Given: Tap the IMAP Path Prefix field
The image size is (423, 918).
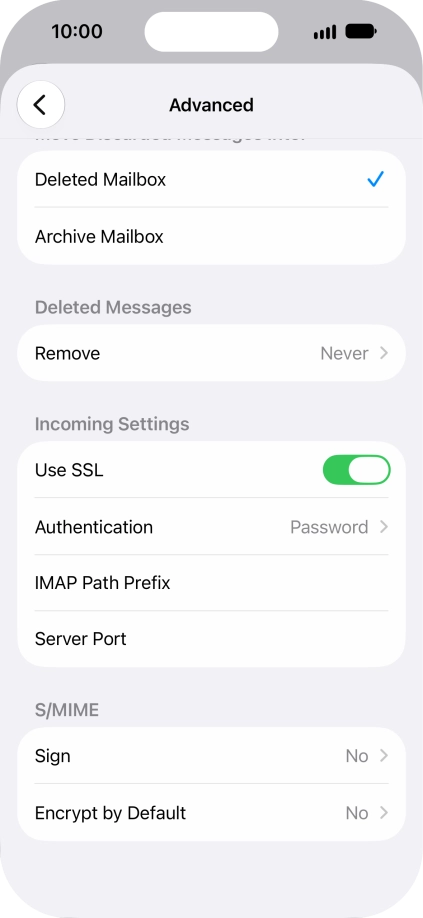Looking at the screenshot, I should (211, 583).
